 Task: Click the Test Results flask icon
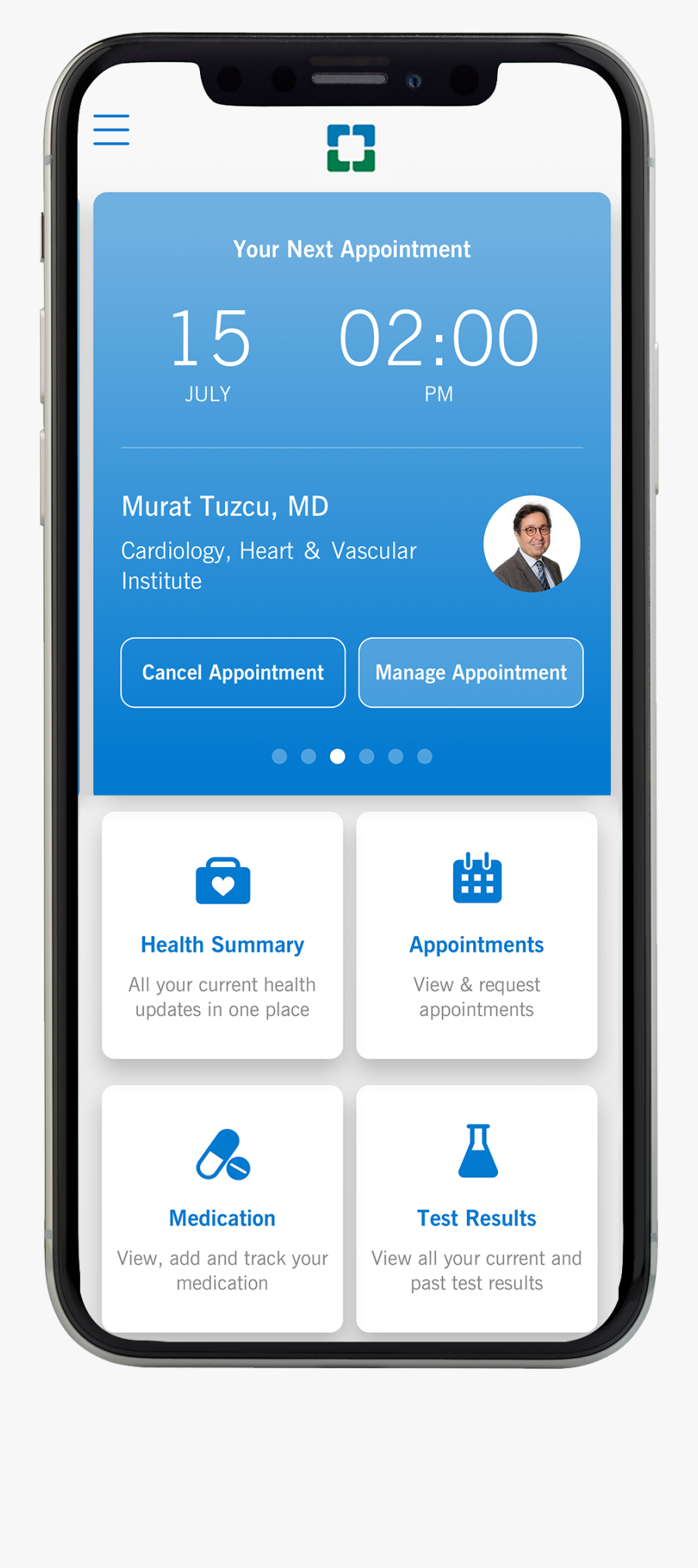coord(476,1151)
